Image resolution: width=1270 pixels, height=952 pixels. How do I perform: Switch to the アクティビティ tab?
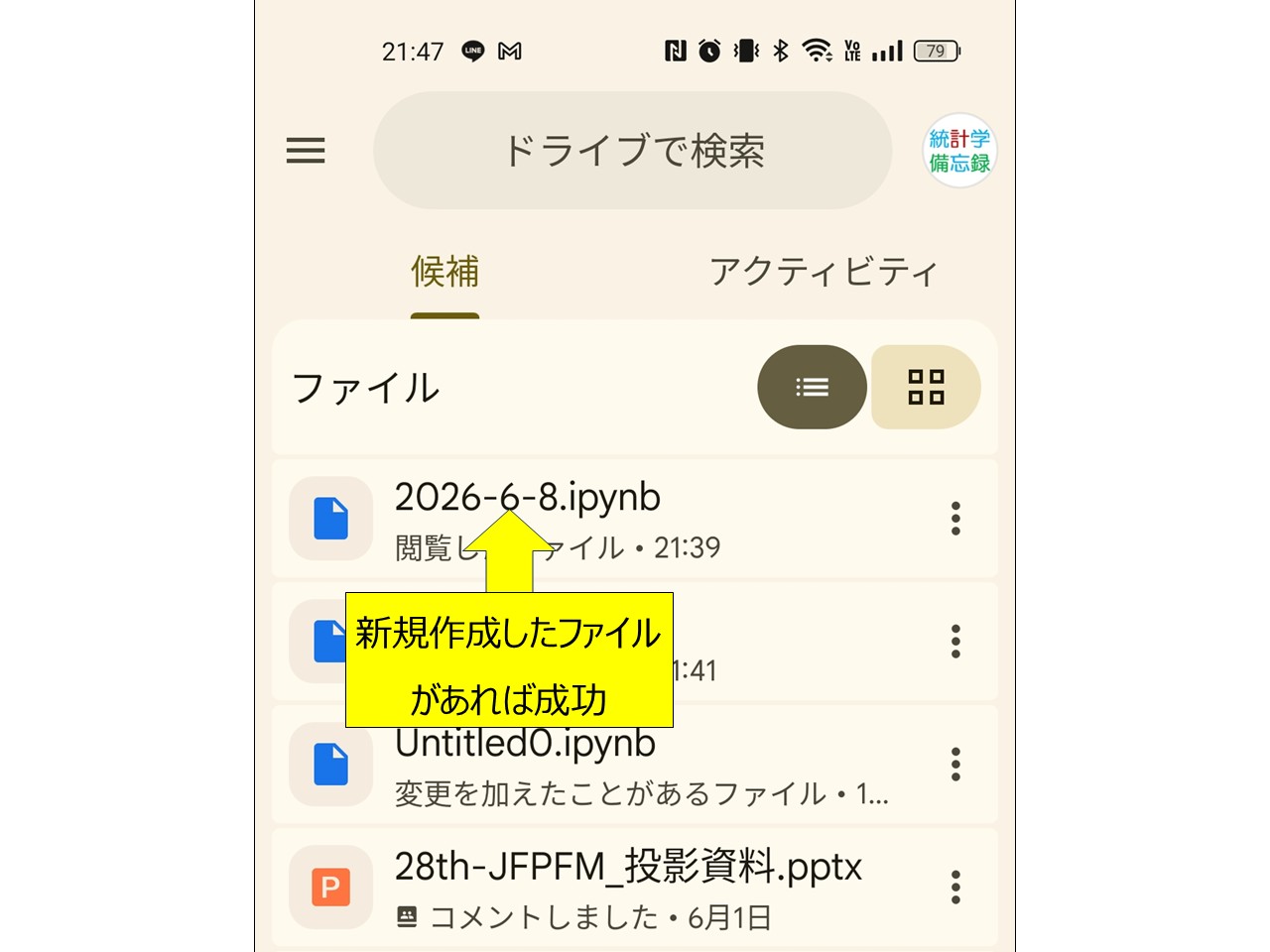coord(824,271)
